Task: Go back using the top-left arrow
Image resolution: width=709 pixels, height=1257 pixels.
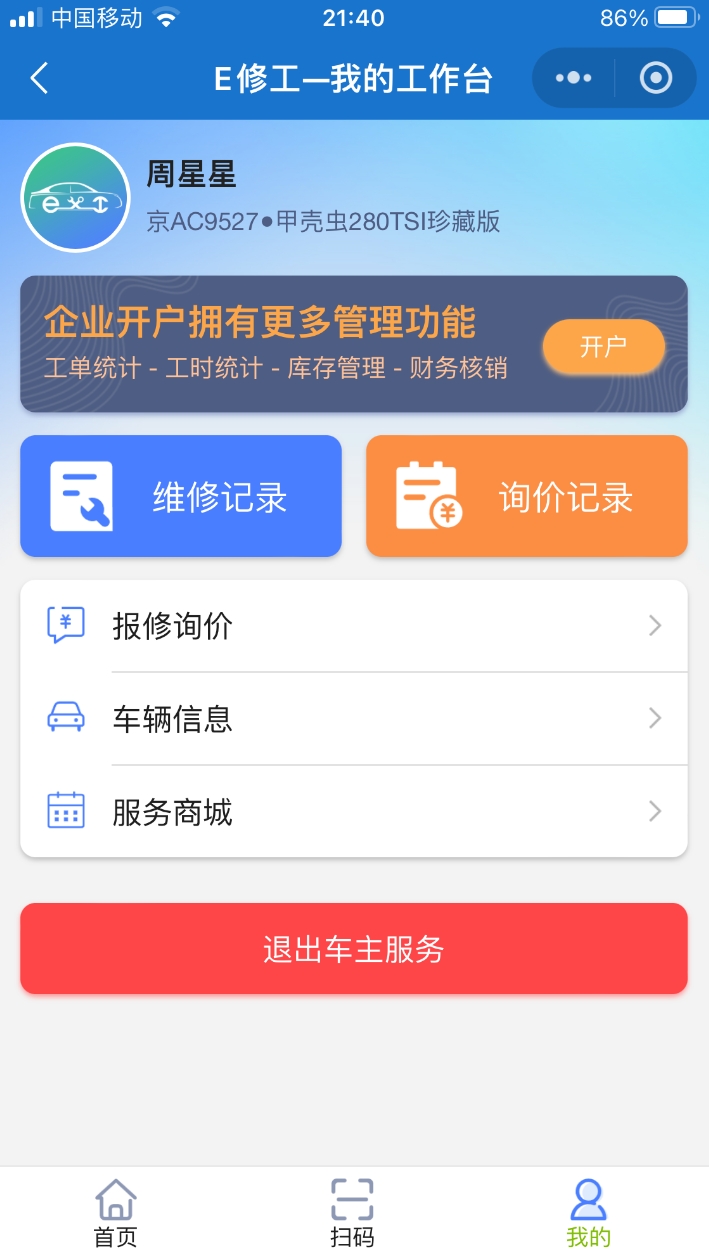Action: click(39, 78)
